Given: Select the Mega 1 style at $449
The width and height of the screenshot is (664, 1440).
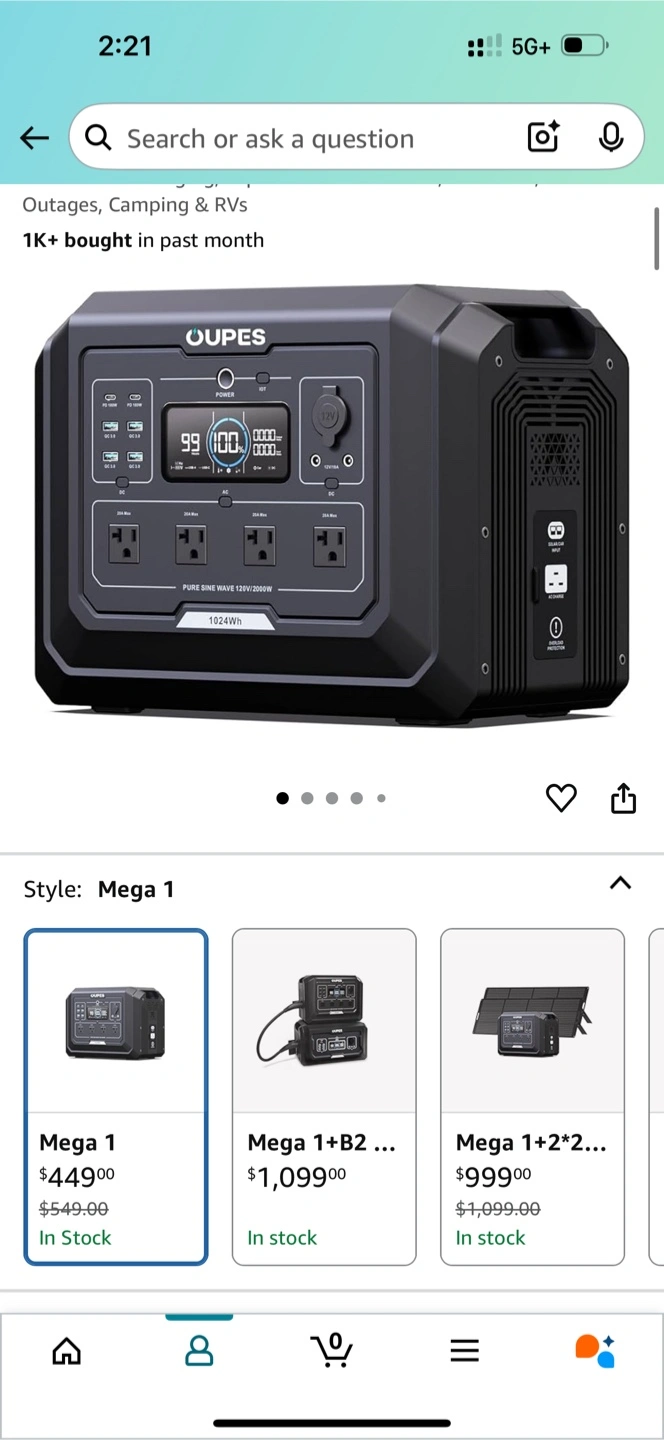Looking at the screenshot, I should [116, 1096].
